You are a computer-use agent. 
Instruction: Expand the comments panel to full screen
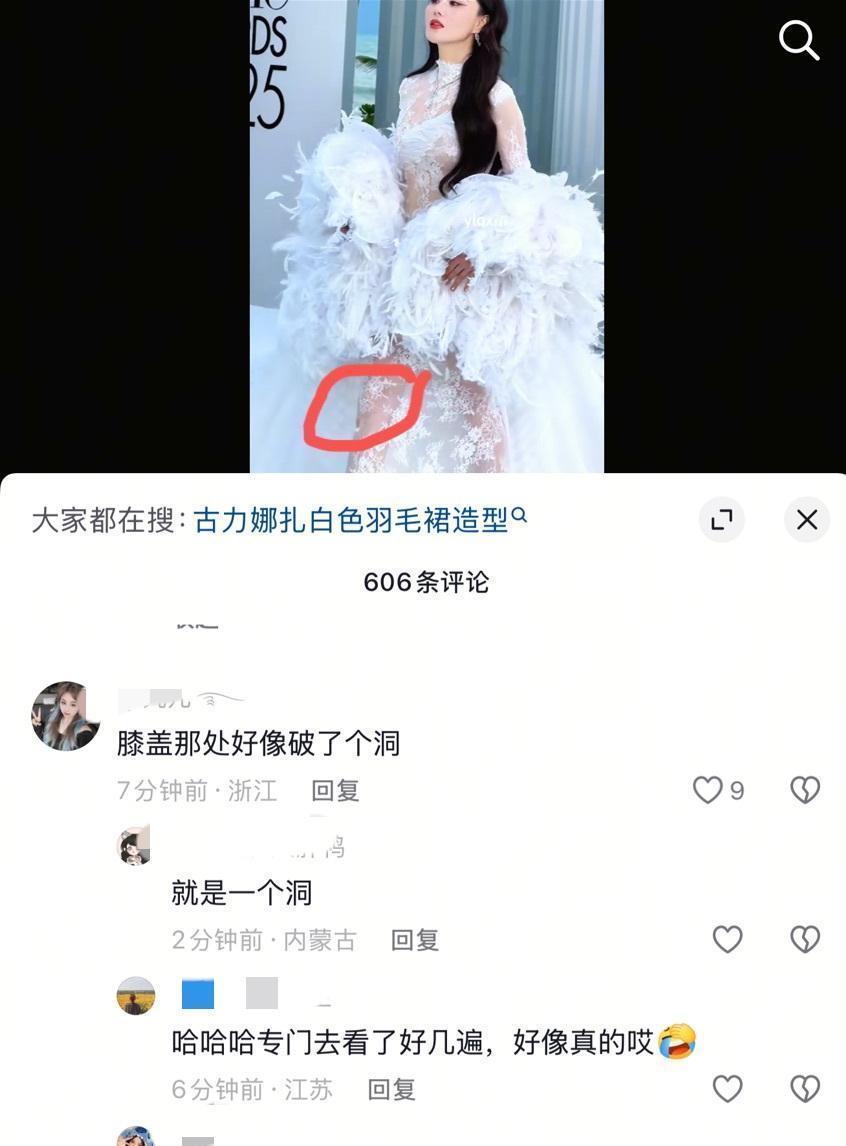[721, 519]
